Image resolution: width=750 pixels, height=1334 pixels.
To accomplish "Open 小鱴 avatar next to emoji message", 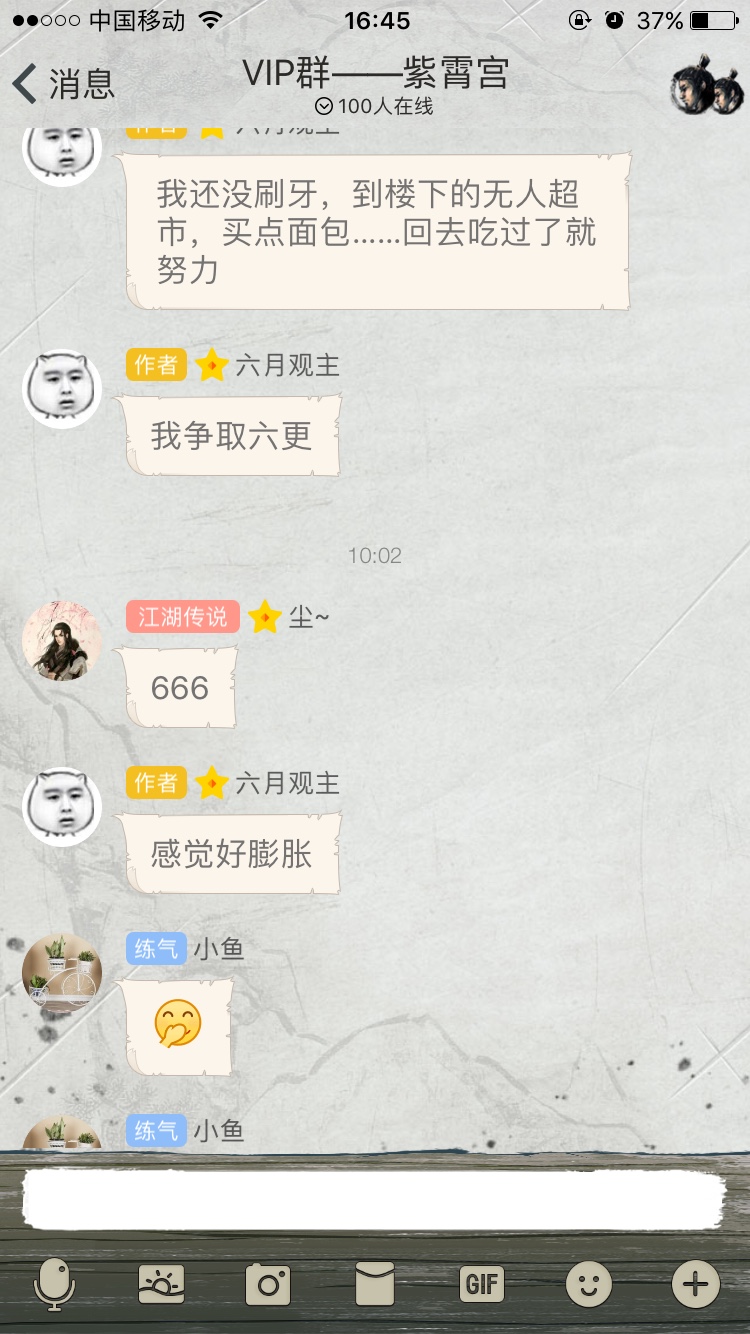I will (62, 972).
